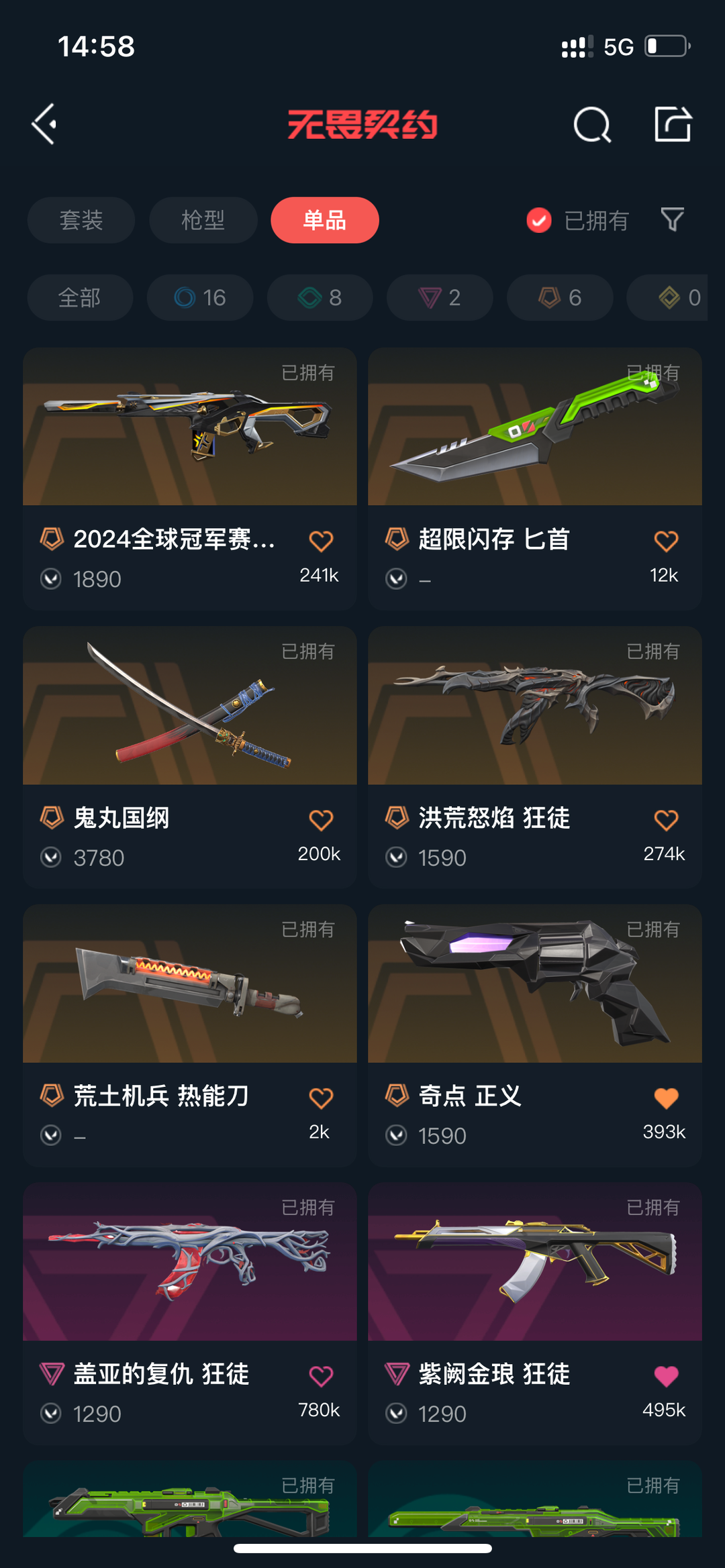The height and width of the screenshot is (1568, 725).
Task: Switch to the 套装 tab
Action: (81, 220)
